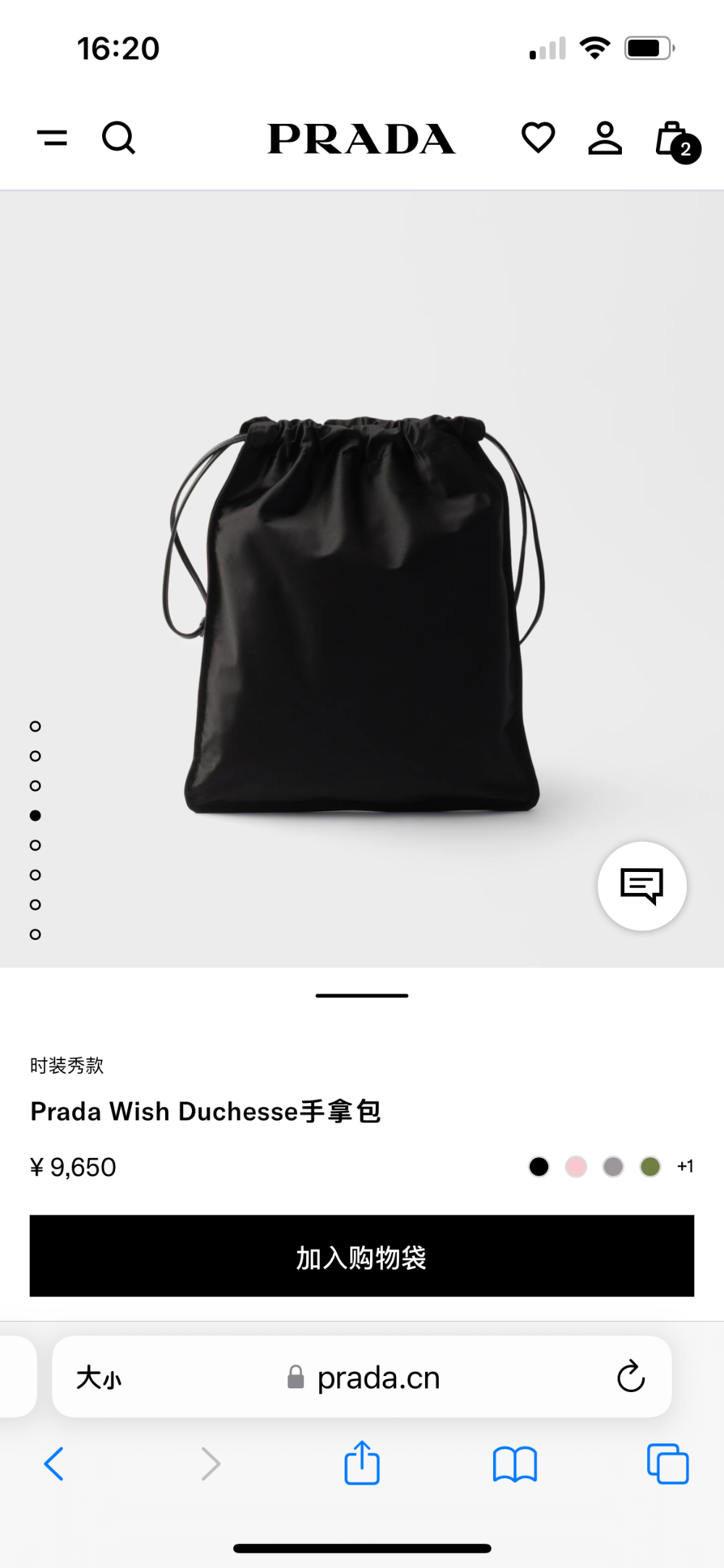
Task: Open the 大小 text size menu
Action: tap(99, 1378)
